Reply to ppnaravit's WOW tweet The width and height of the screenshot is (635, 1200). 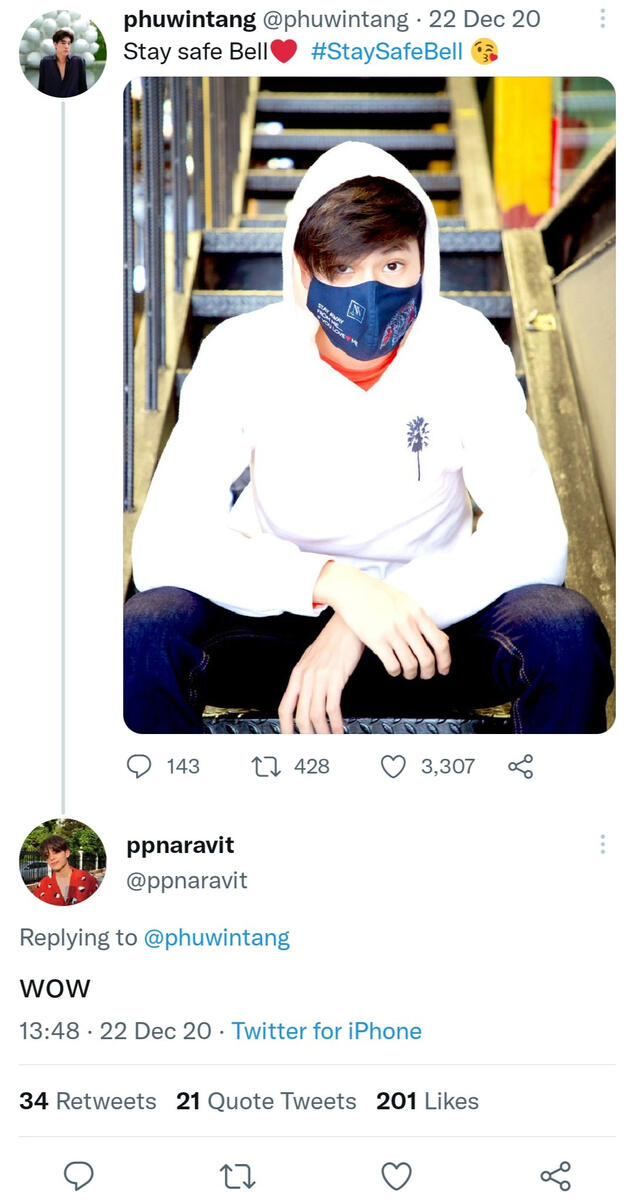coord(79,1175)
